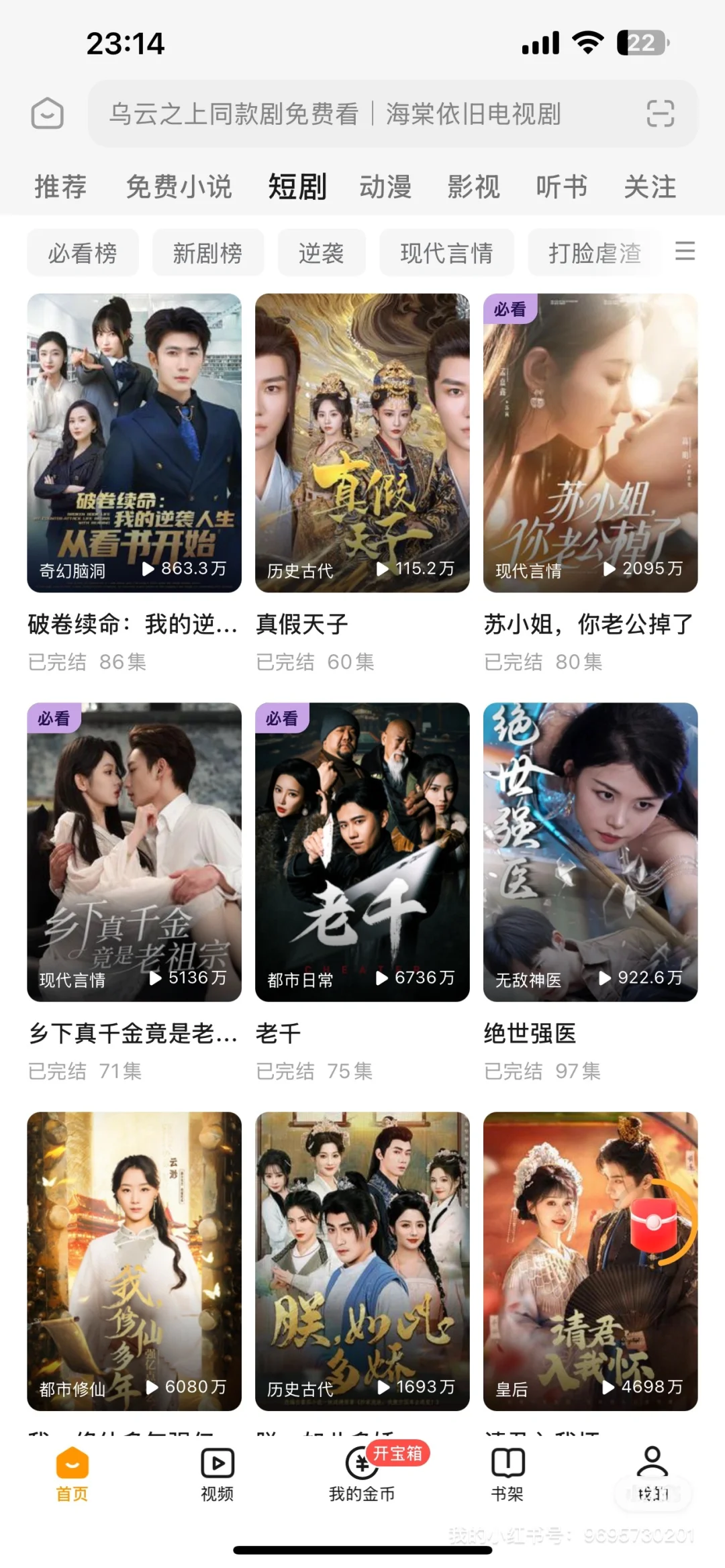Switch to the 推荐 tab
The image size is (725, 1568).
pos(60,187)
